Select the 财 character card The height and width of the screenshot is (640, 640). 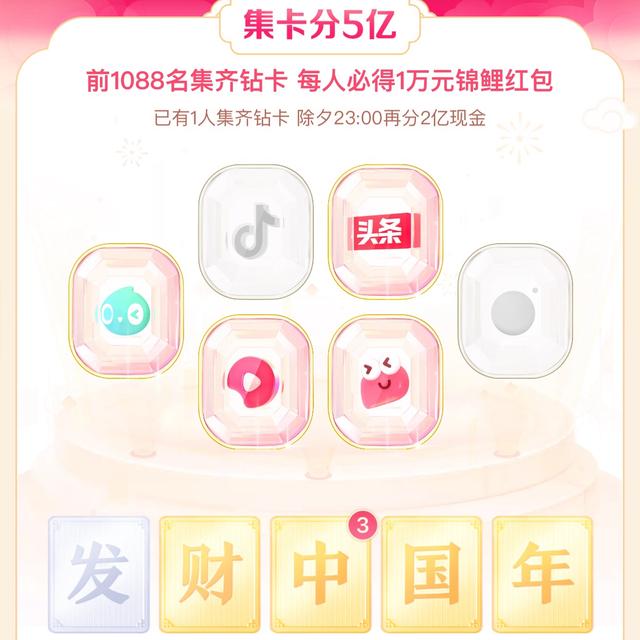[x=211, y=574]
